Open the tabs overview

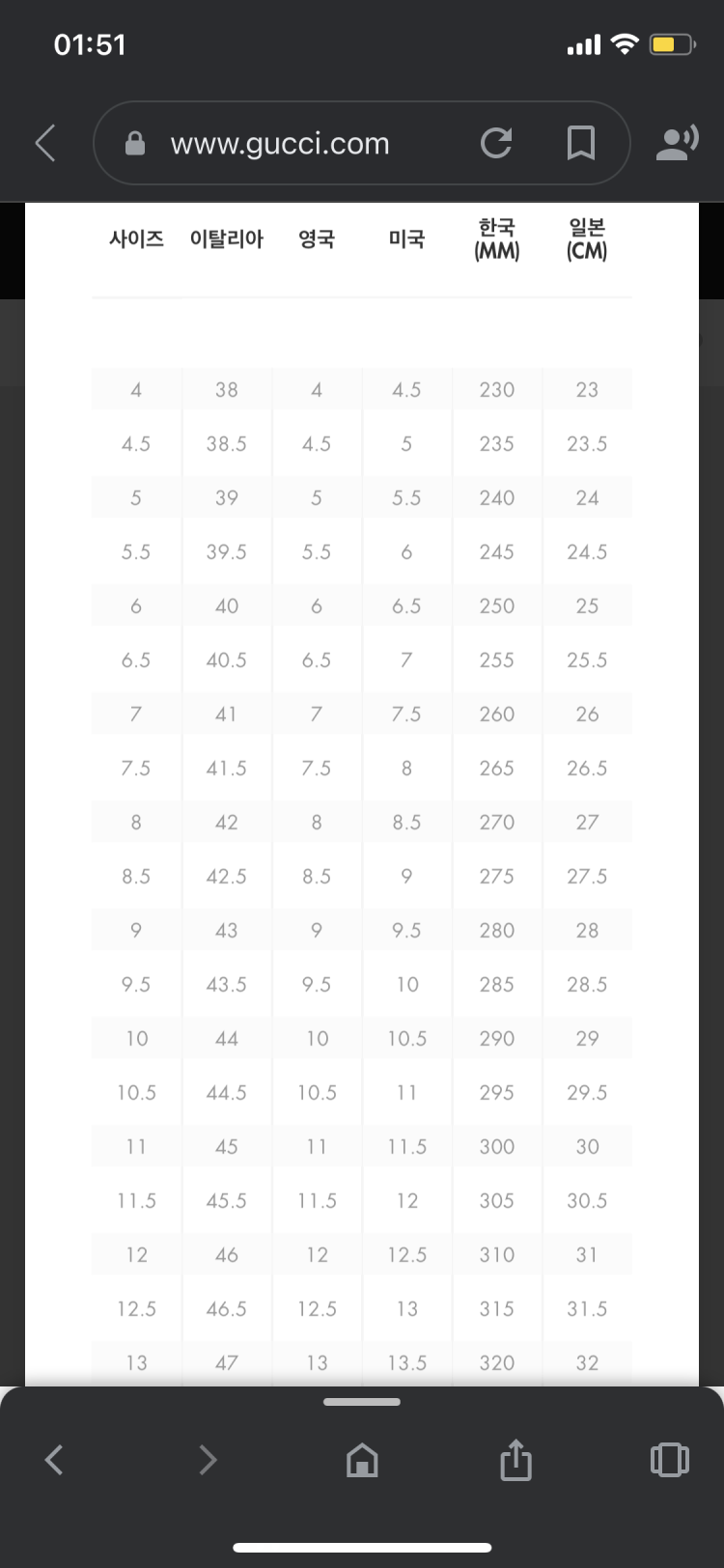669,1459
